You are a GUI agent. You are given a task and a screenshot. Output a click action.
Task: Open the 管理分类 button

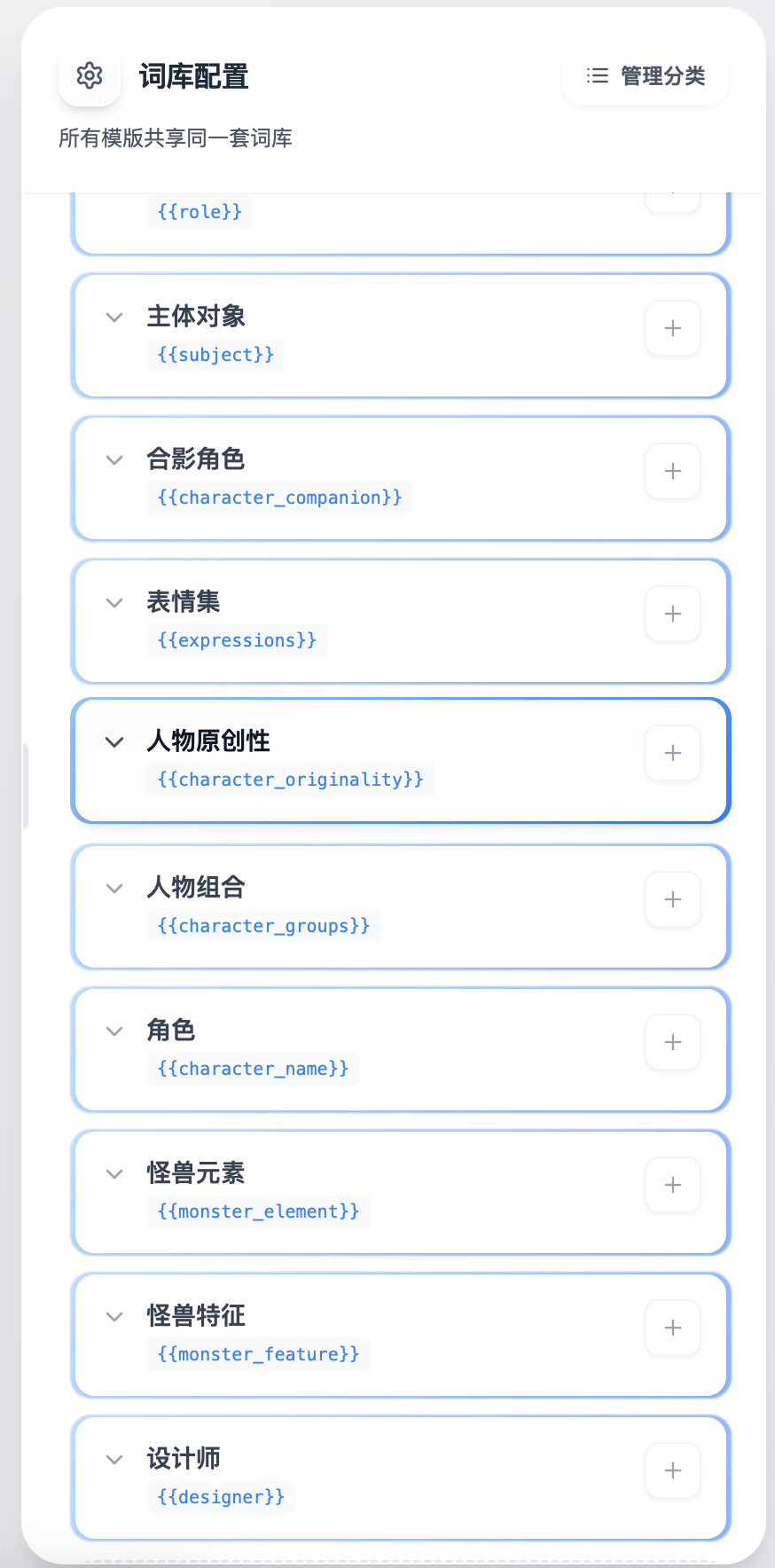click(x=646, y=76)
